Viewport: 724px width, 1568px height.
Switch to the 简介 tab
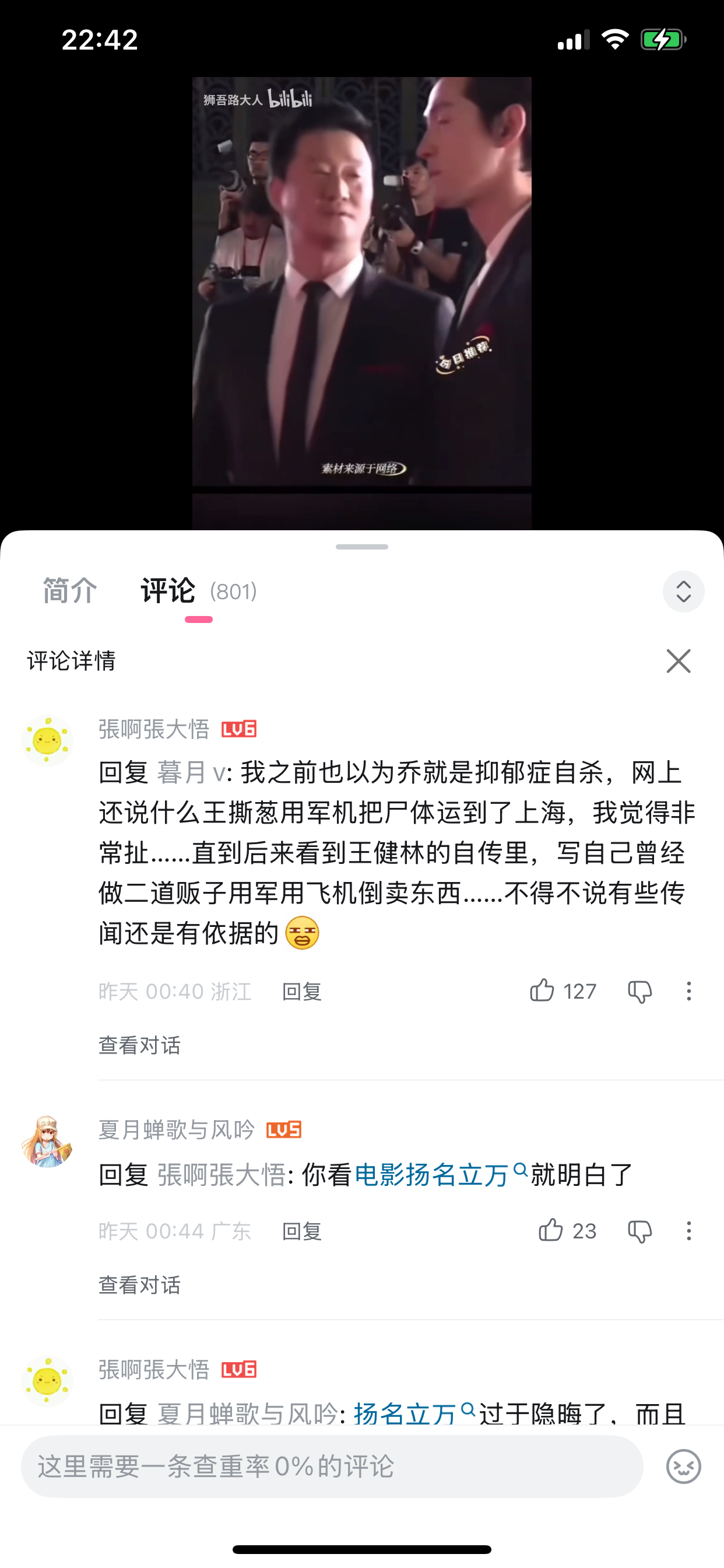[70, 591]
